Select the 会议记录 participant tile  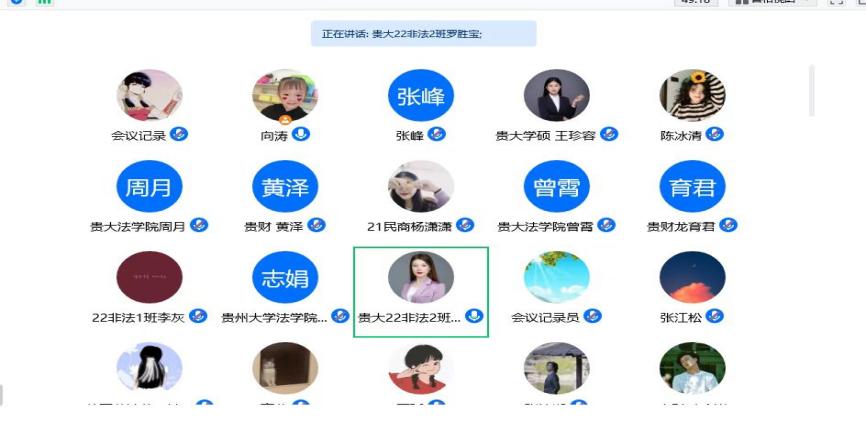pyautogui.click(x=149, y=96)
